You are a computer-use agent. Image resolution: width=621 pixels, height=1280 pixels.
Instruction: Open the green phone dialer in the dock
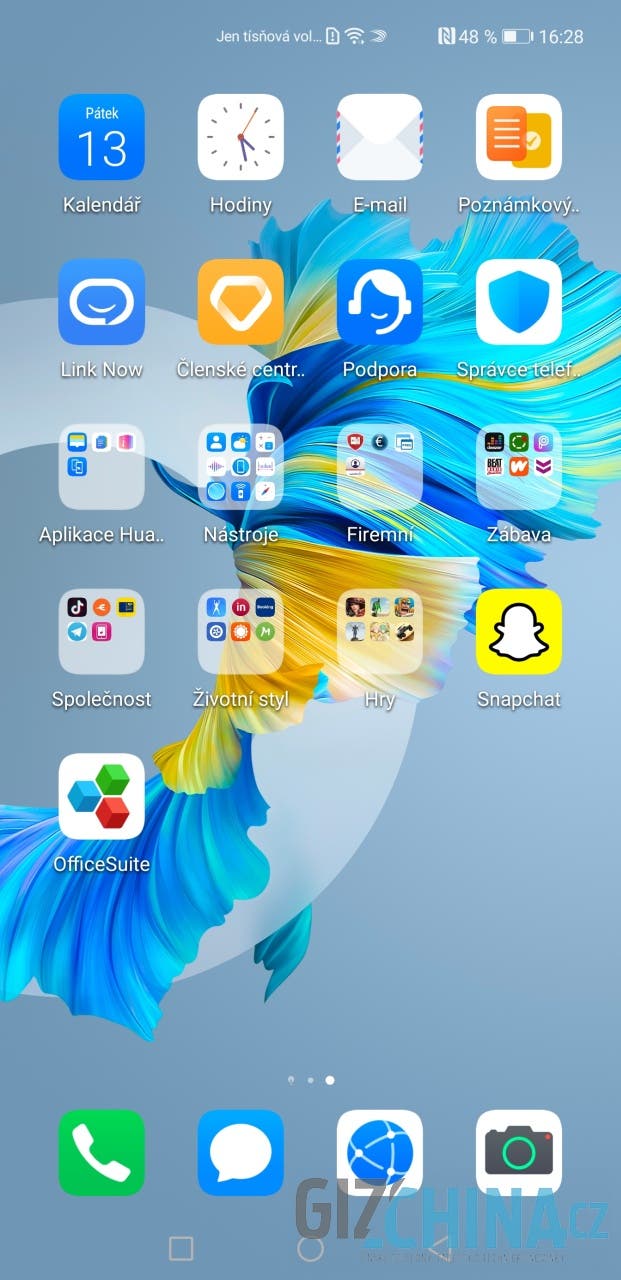tap(101, 1153)
